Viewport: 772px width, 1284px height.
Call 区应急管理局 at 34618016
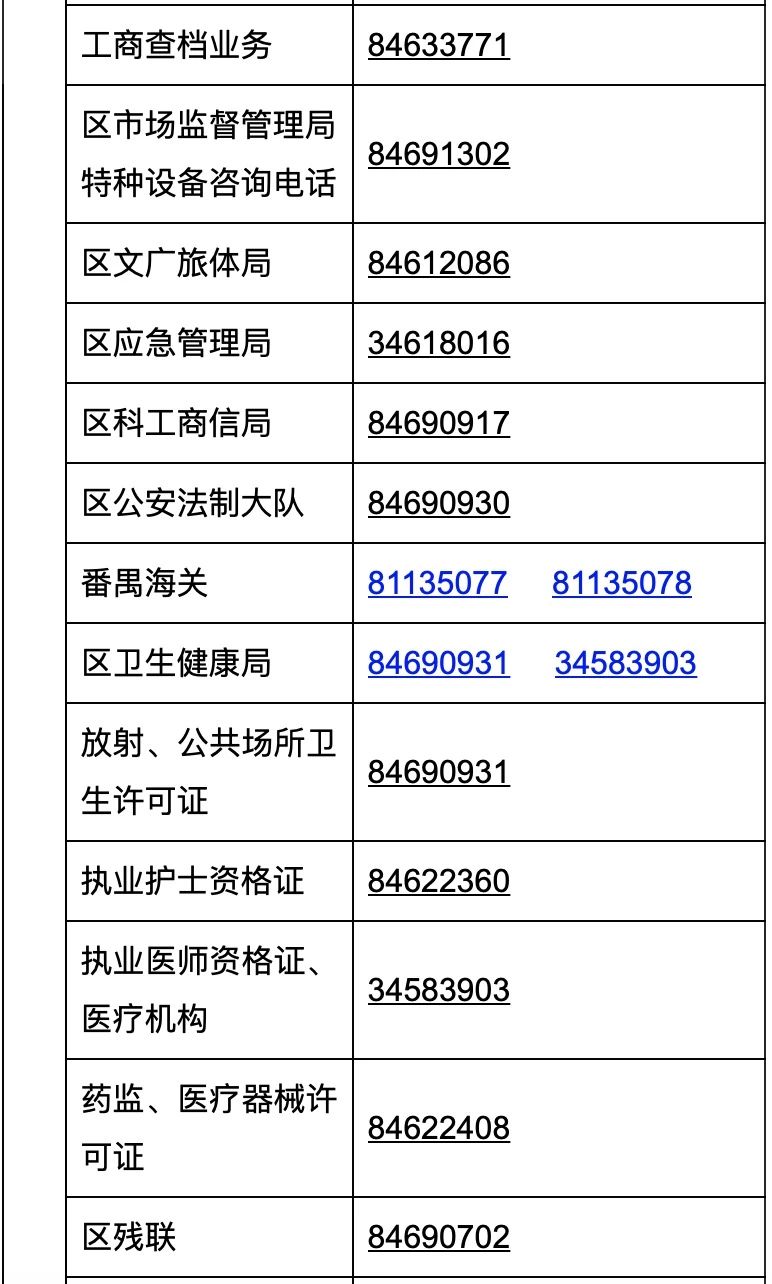coord(438,344)
